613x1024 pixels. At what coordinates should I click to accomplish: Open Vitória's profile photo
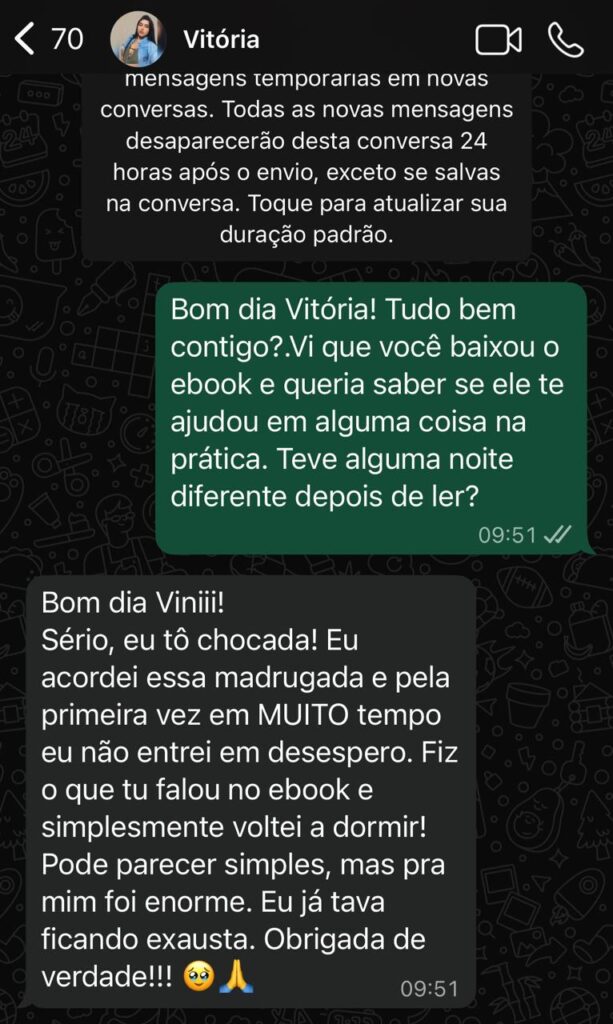pyautogui.click(x=137, y=40)
